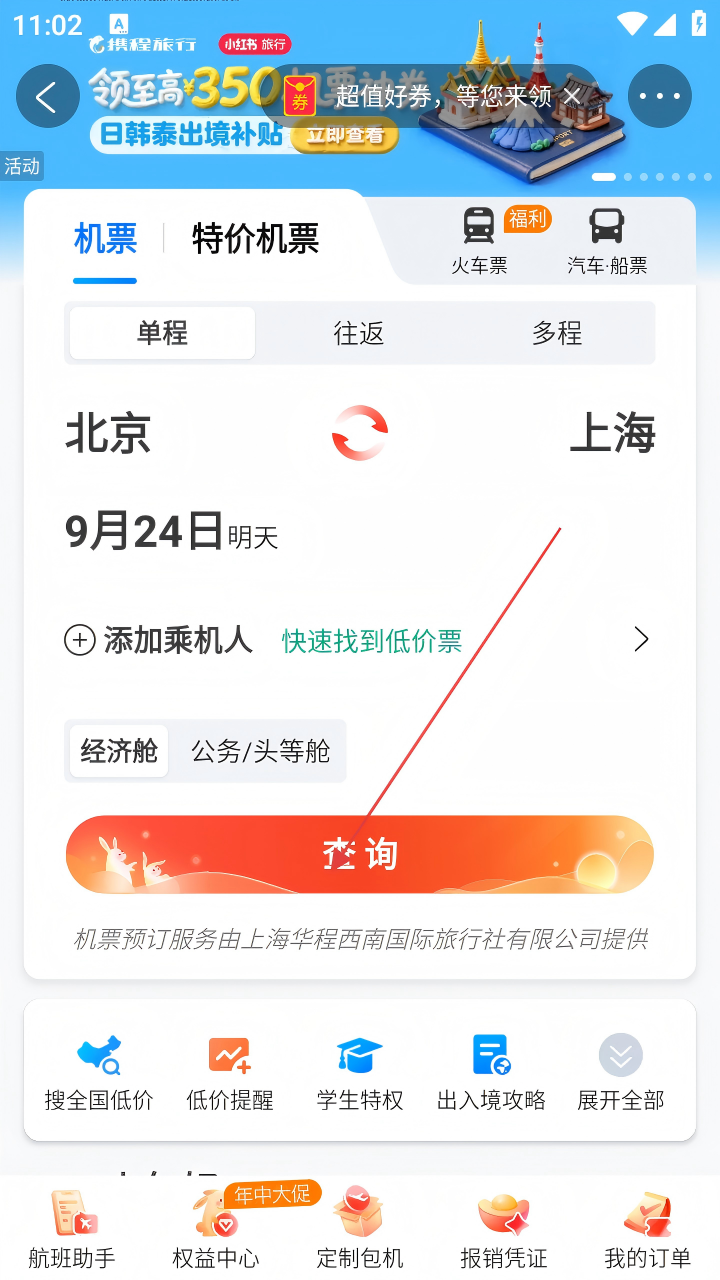Change the departure city 北京
The image size is (720, 1280).
[108, 434]
